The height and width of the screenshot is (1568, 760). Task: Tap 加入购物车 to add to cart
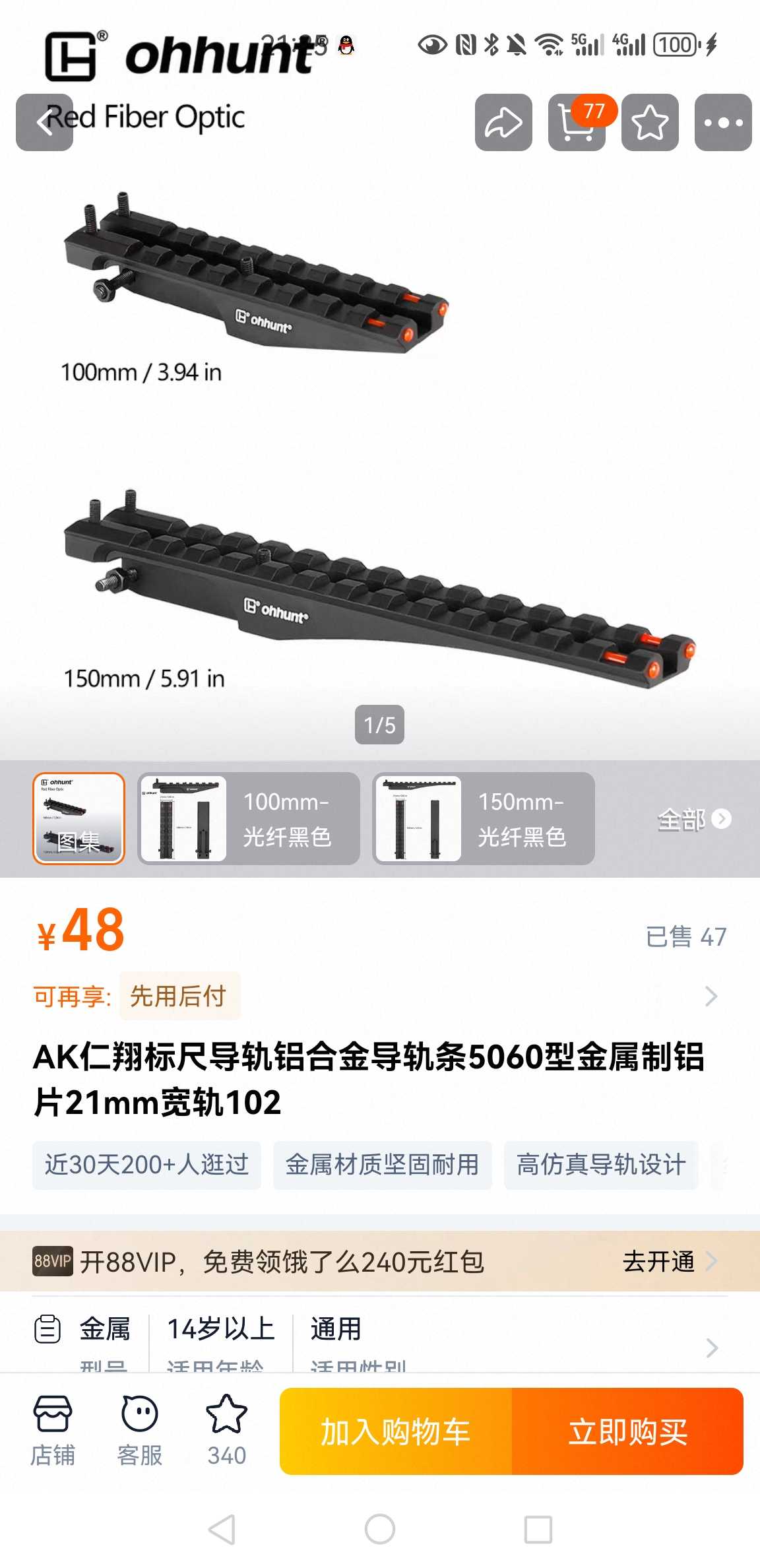[x=395, y=1431]
